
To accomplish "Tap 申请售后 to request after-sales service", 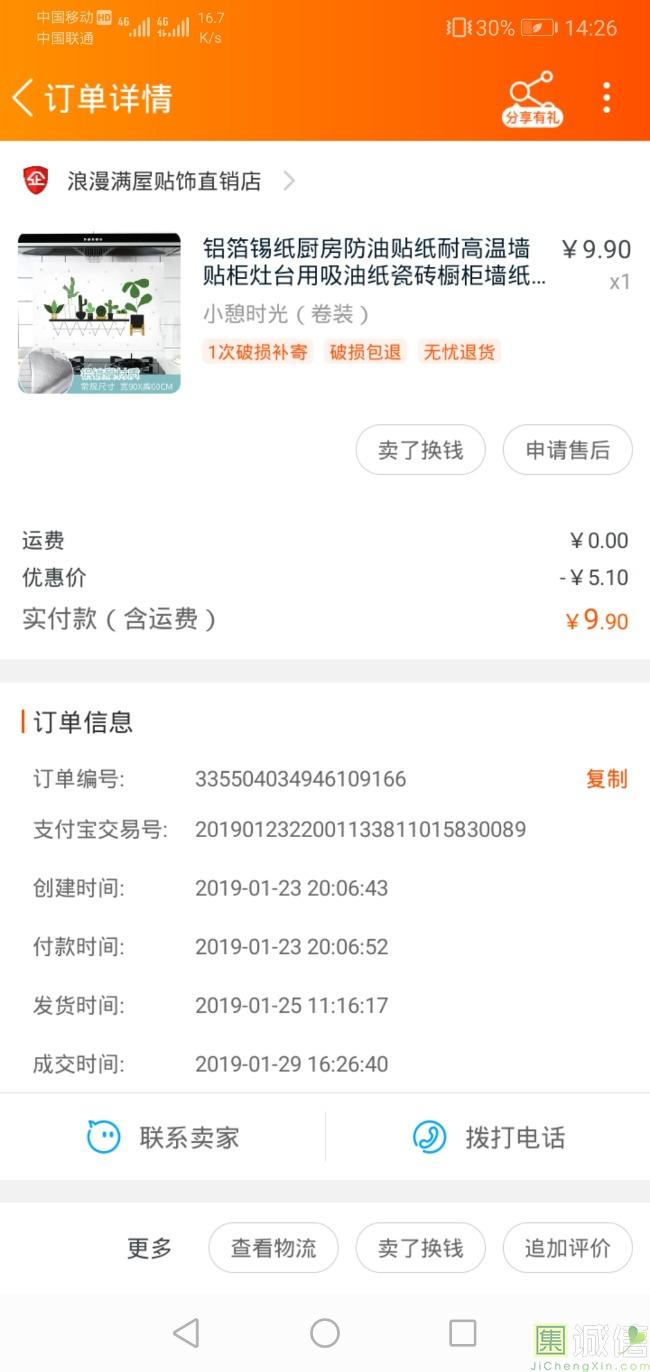I will click(567, 450).
